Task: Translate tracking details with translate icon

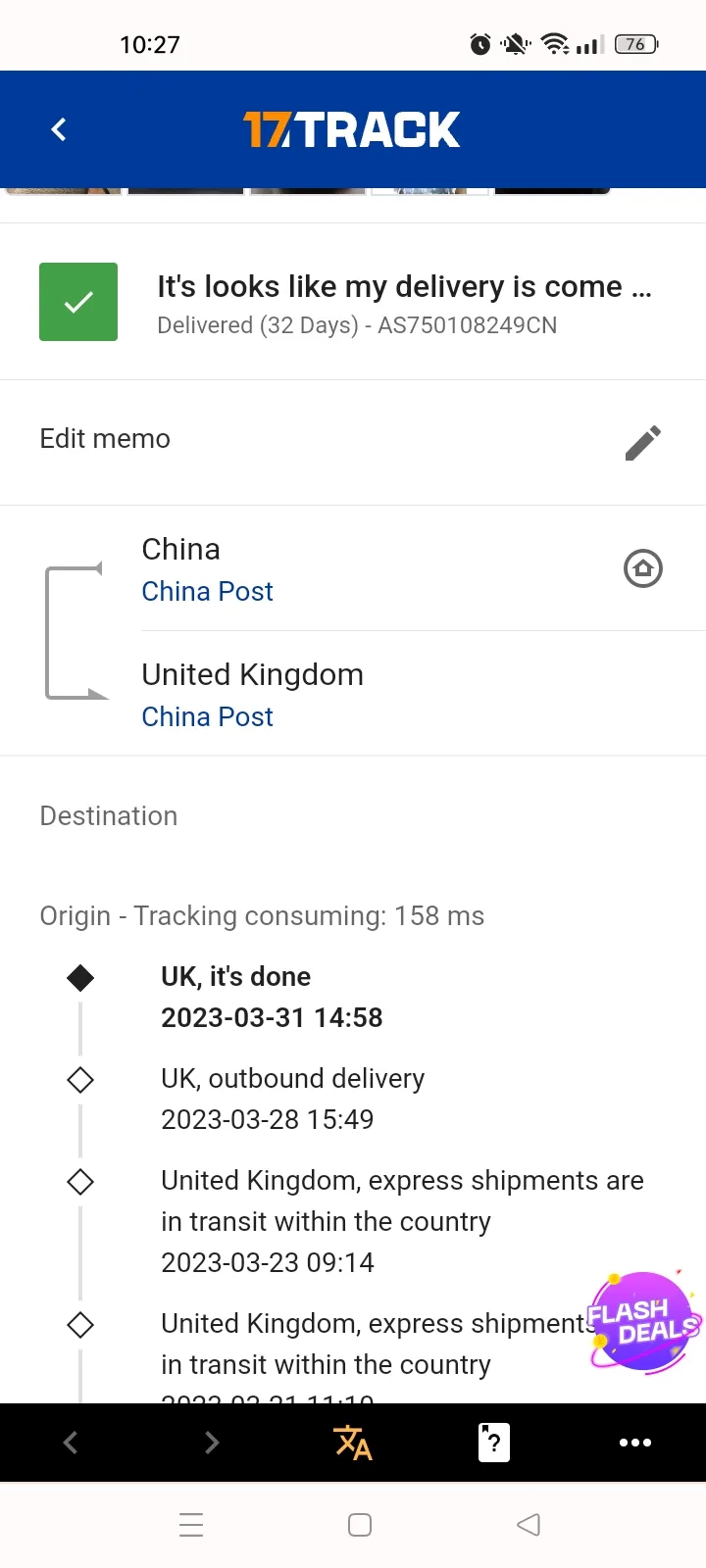Action: (353, 1443)
